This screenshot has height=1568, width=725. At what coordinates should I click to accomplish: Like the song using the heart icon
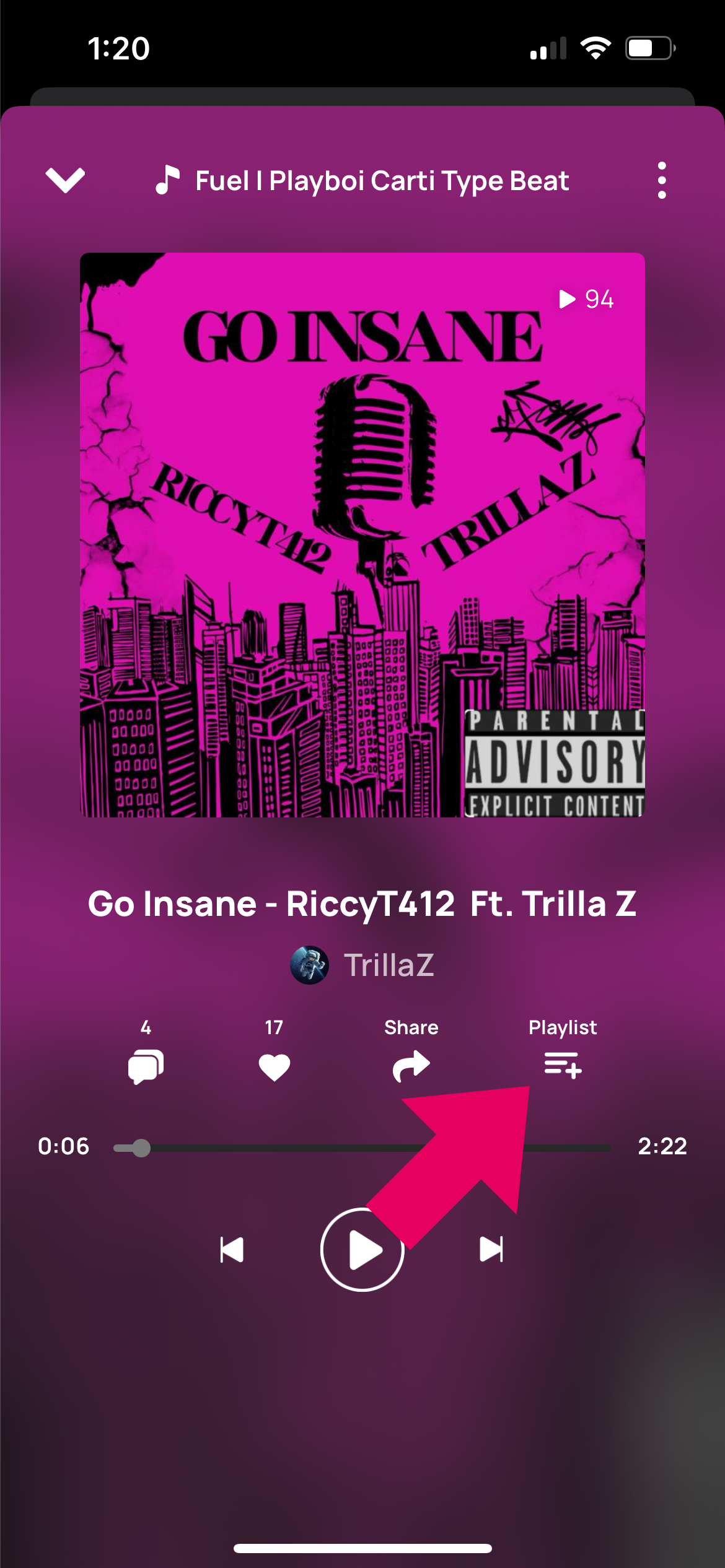pos(275,1062)
